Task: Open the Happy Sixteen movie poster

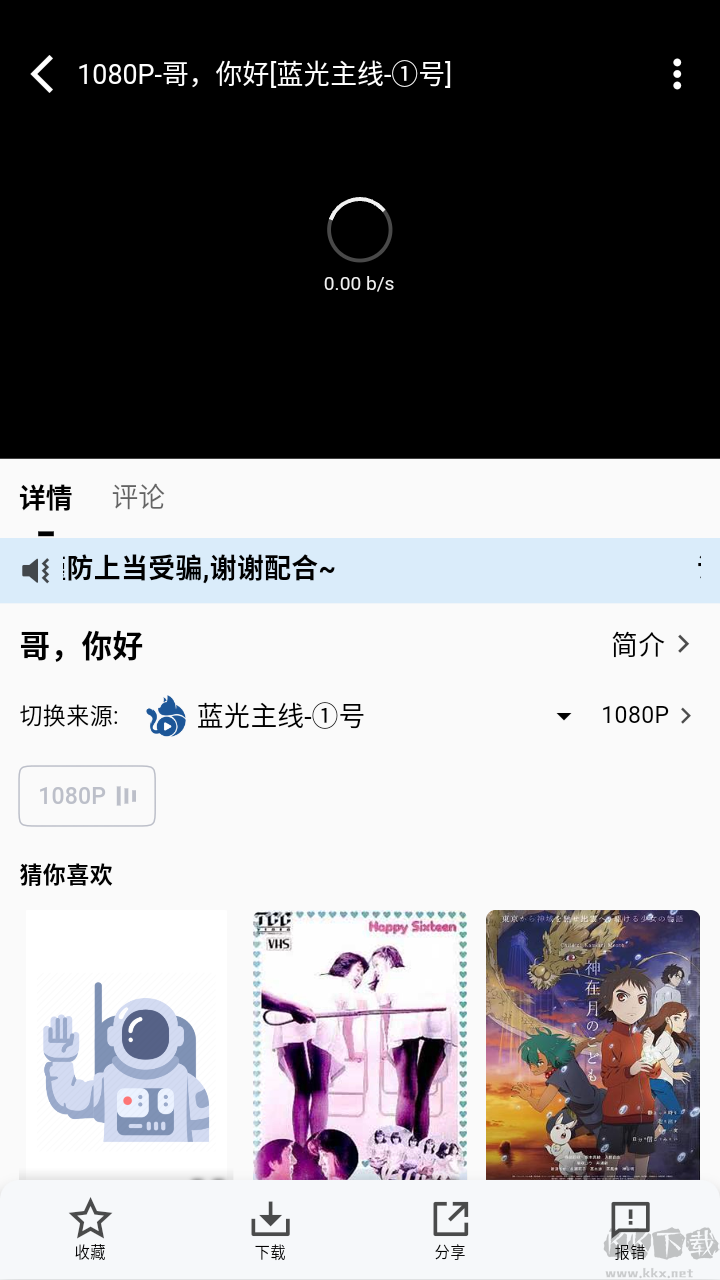Action: click(360, 1045)
